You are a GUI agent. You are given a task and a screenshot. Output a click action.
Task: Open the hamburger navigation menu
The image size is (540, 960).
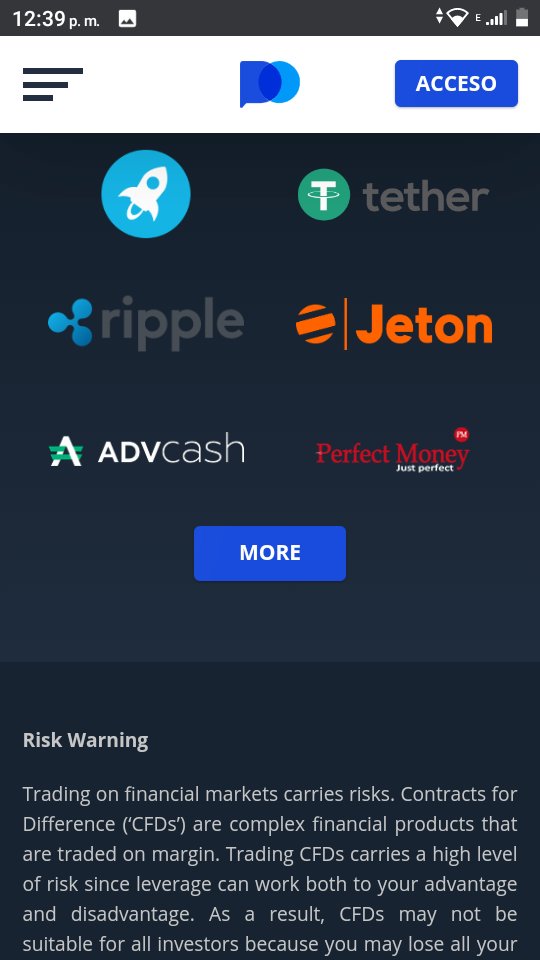point(53,84)
